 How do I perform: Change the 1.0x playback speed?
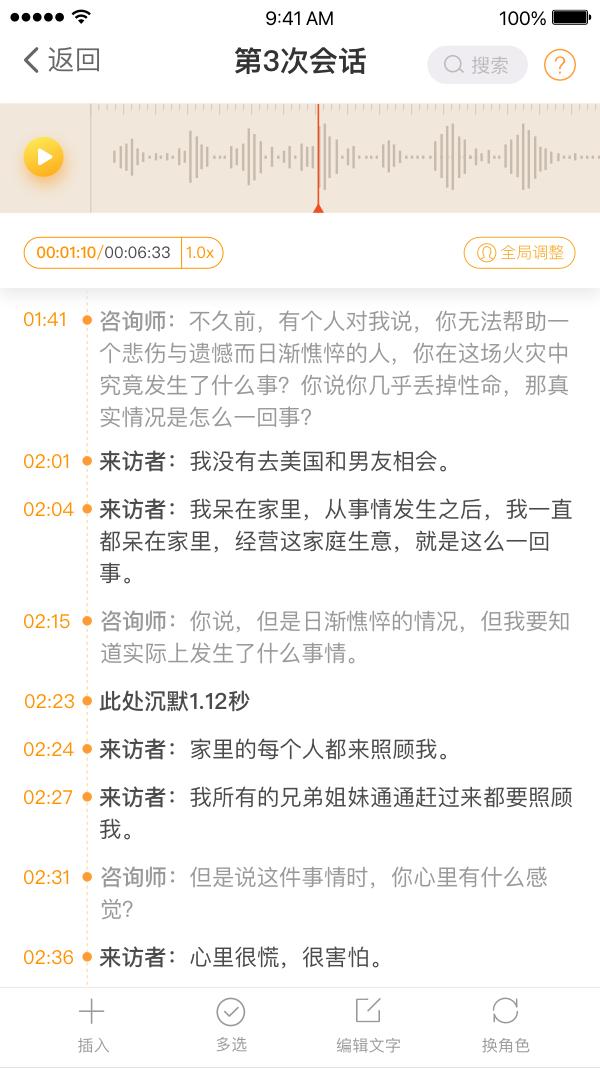click(201, 253)
